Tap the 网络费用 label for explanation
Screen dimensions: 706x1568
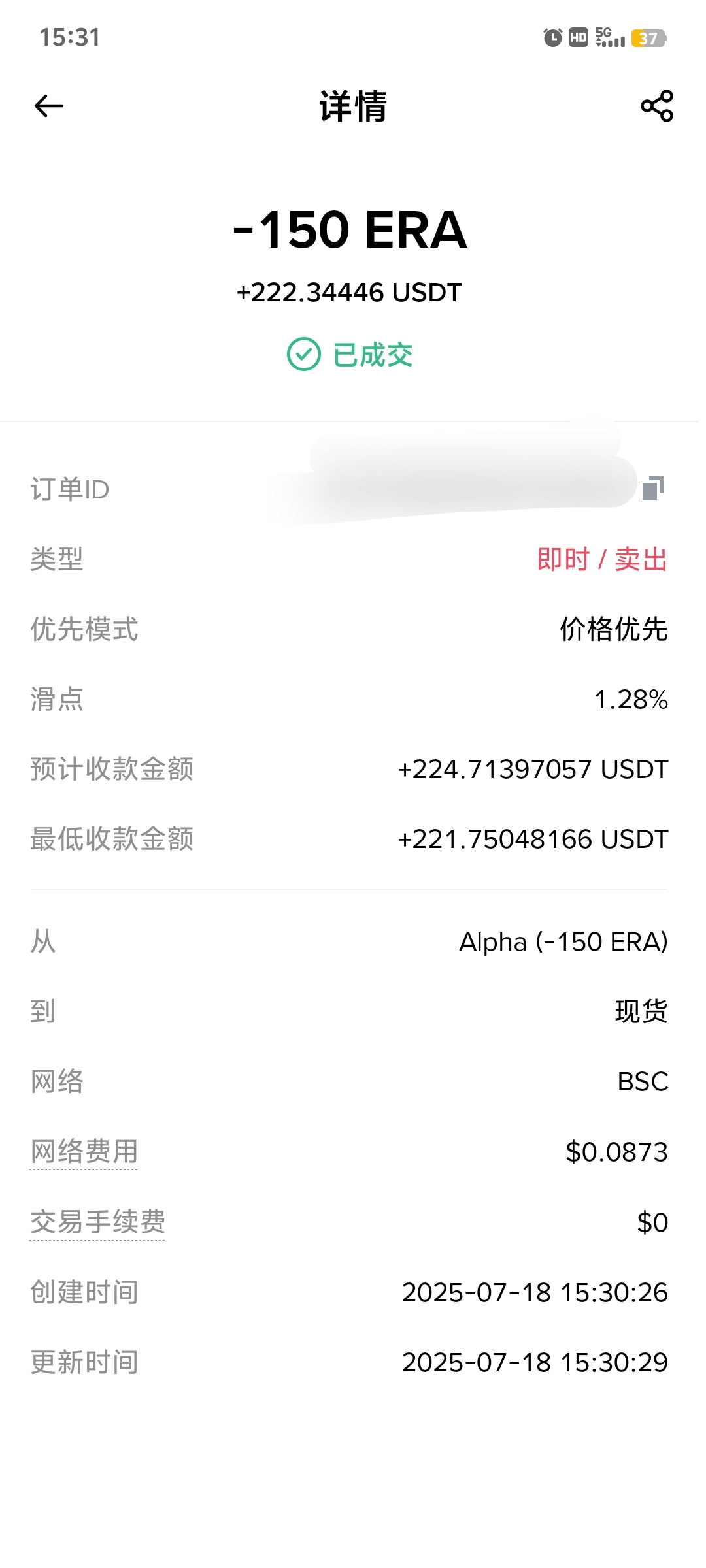(x=84, y=1152)
